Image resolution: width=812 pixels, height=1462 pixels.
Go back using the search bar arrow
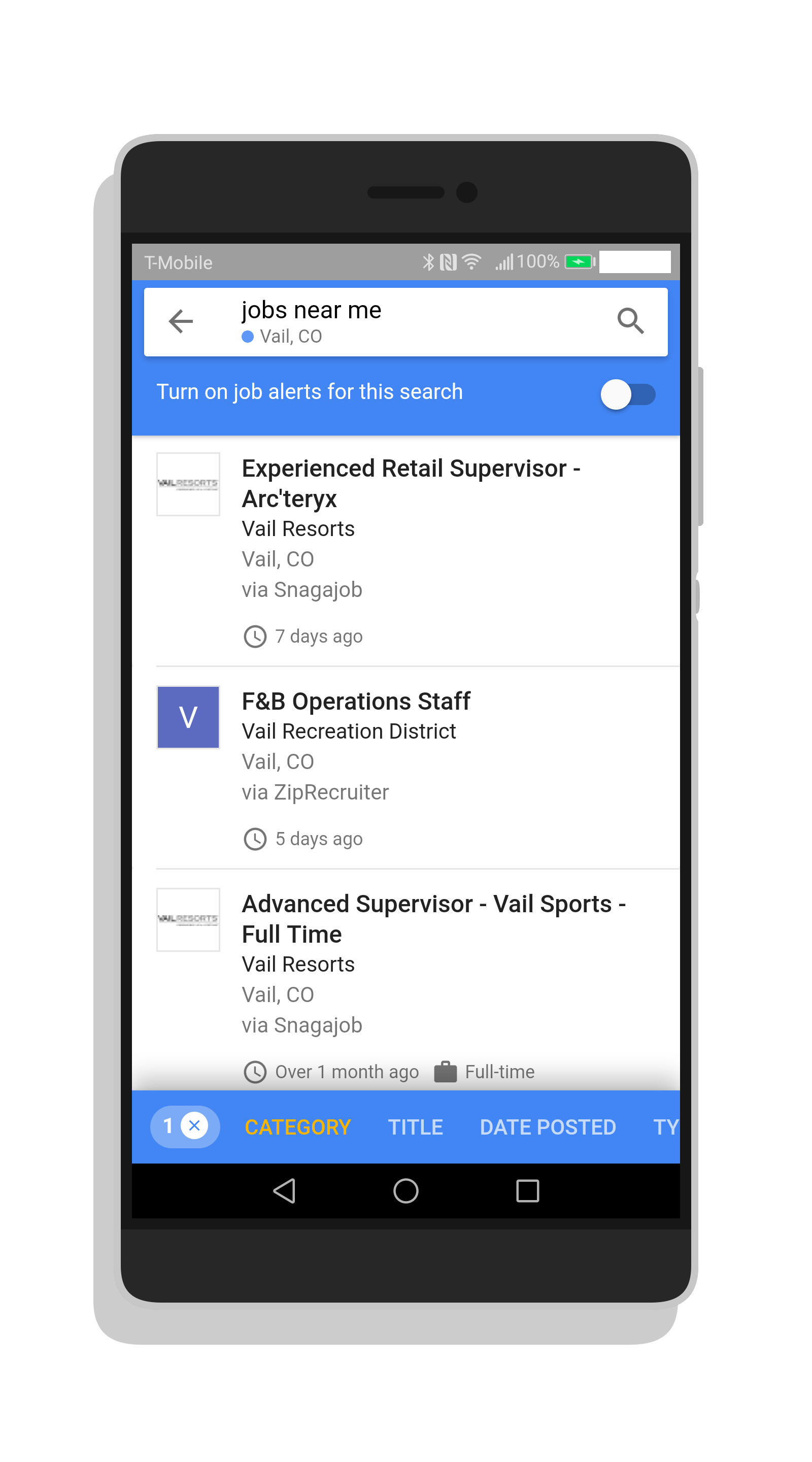181,321
